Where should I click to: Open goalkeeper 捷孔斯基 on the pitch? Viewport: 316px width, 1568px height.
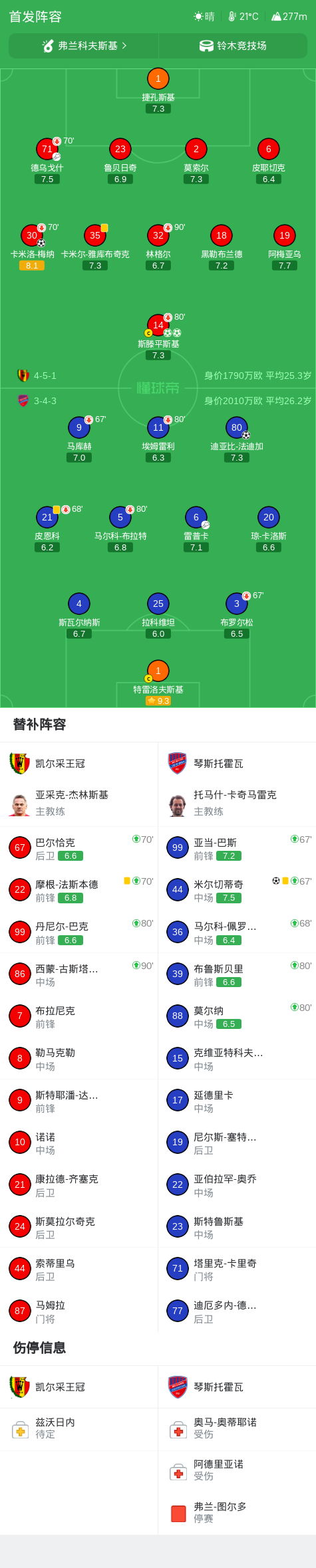158,90
